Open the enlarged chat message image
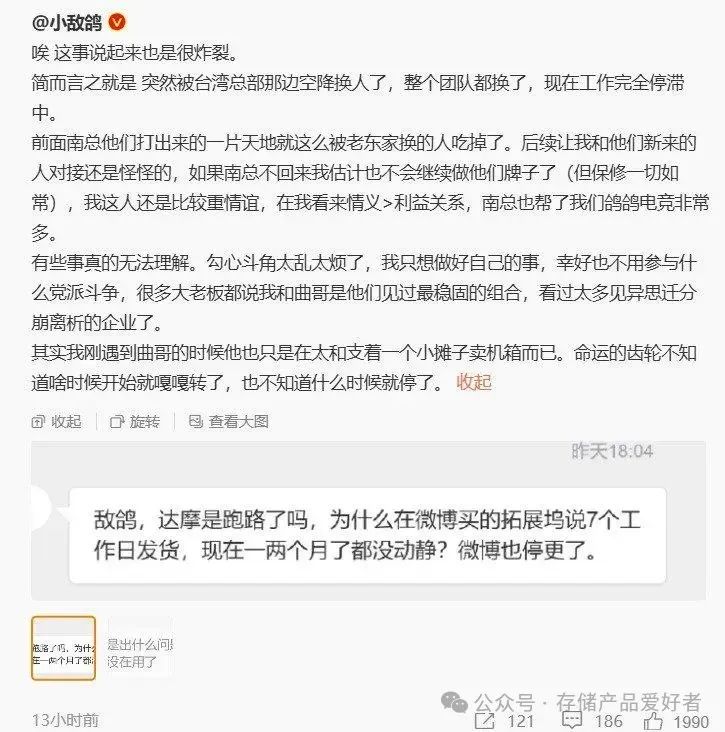The width and height of the screenshot is (725, 732). point(367,535)
